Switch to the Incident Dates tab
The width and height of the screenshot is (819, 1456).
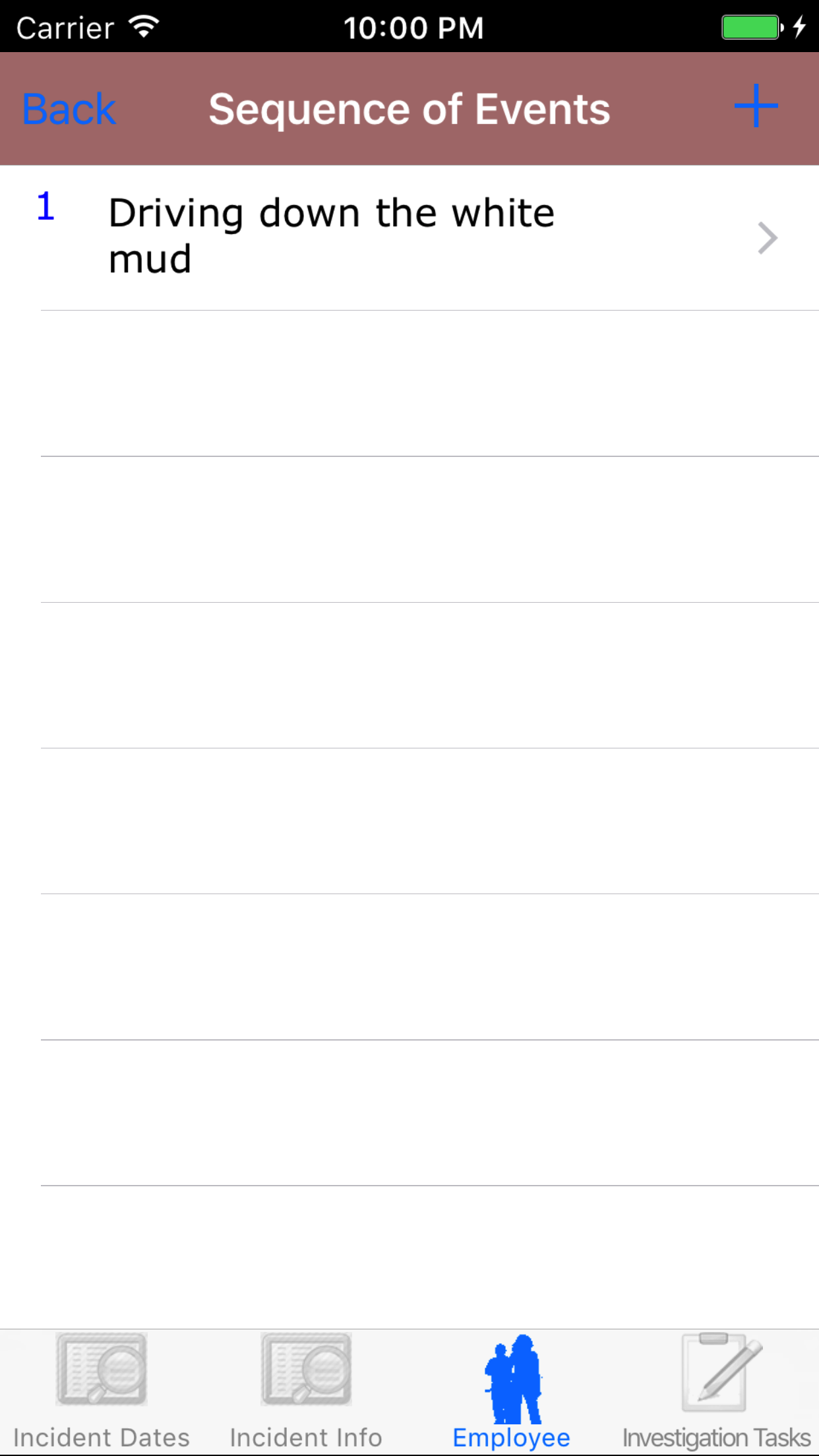click(102, 1391)
